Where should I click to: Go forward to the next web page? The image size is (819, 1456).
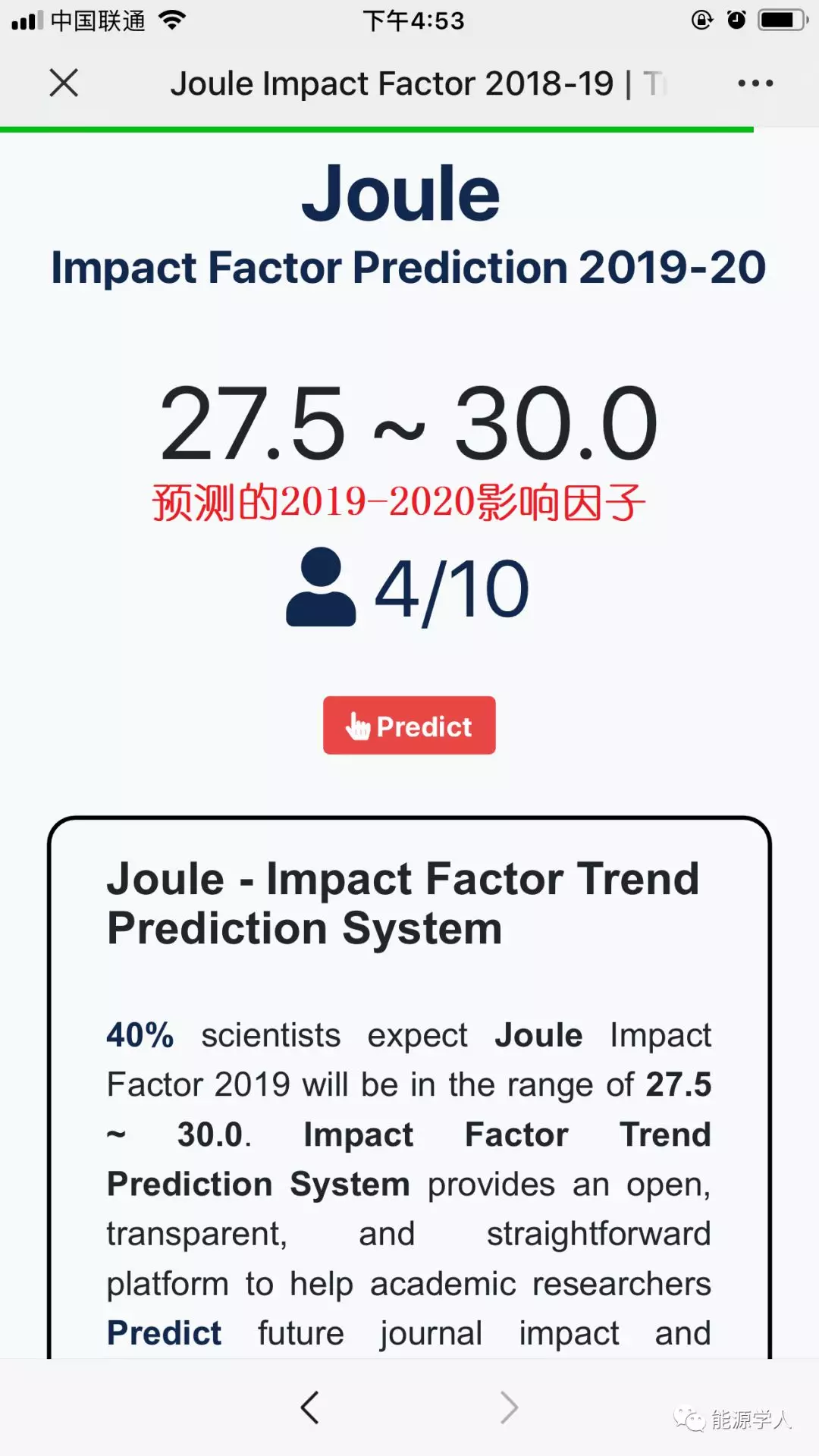510,1407
